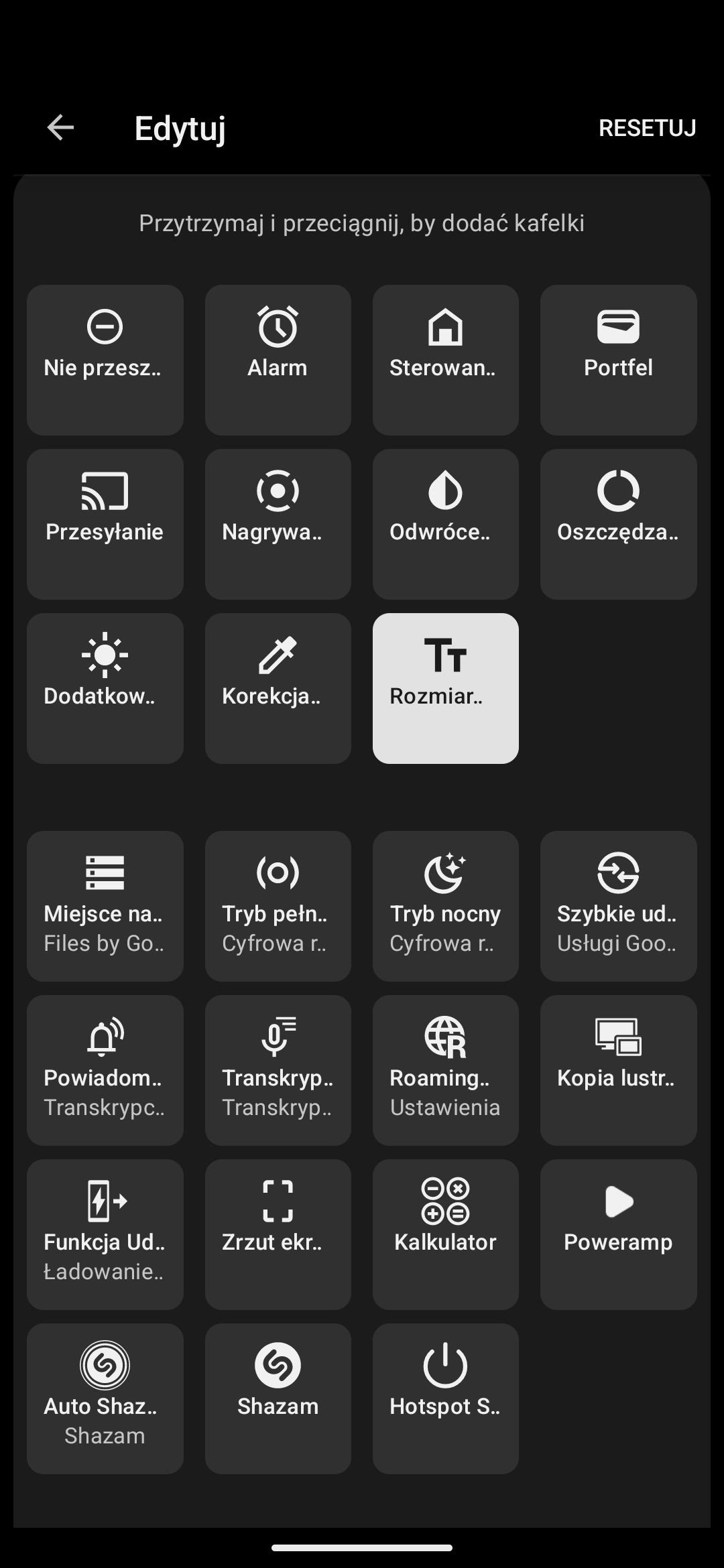Screen dimensions: 724x1568
Task: Select the Funkcja Udostępniania ładowania tile
Action: [x=105, y=1234]
